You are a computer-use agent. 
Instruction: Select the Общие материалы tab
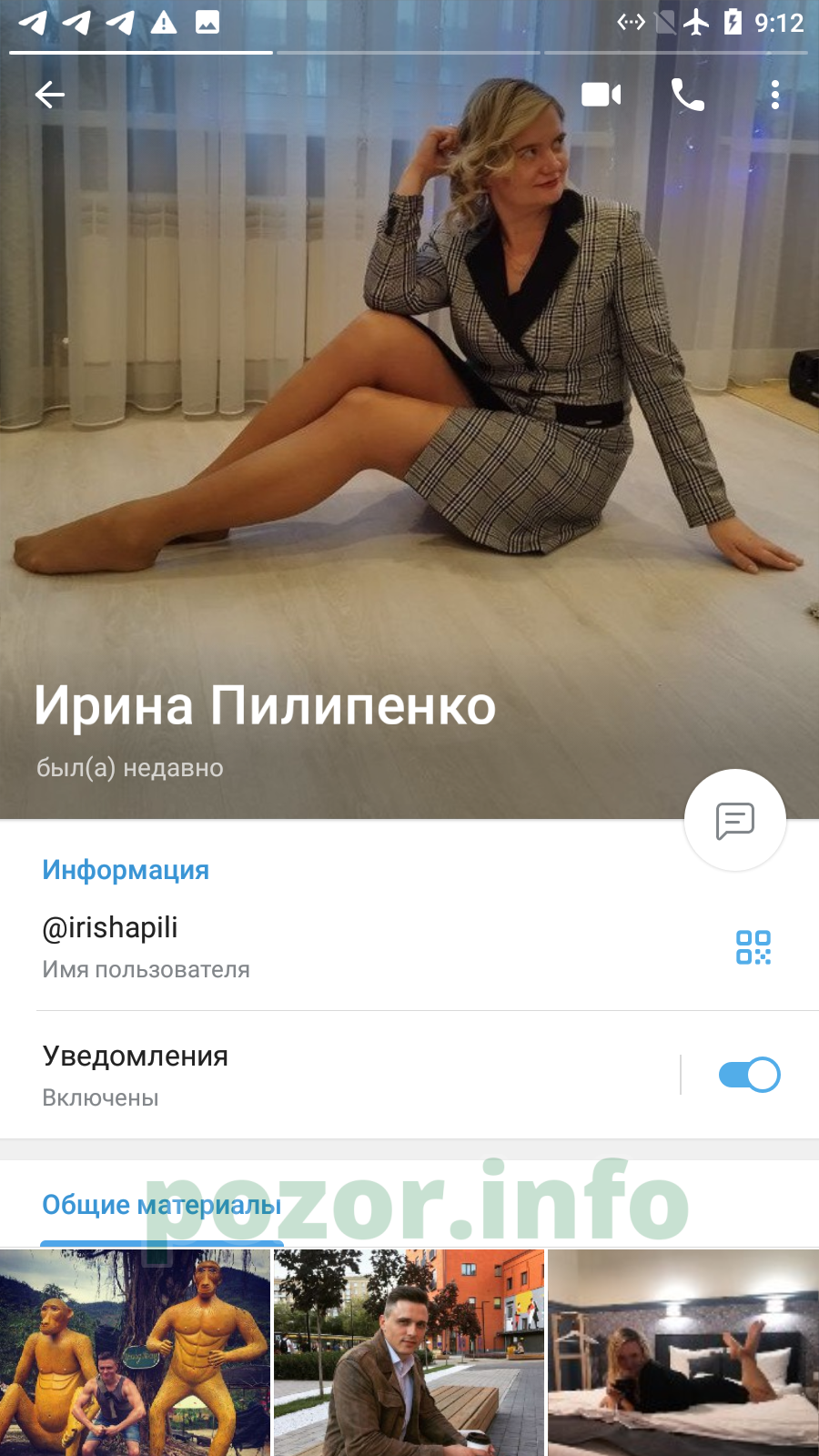(x=162, y=1205)
